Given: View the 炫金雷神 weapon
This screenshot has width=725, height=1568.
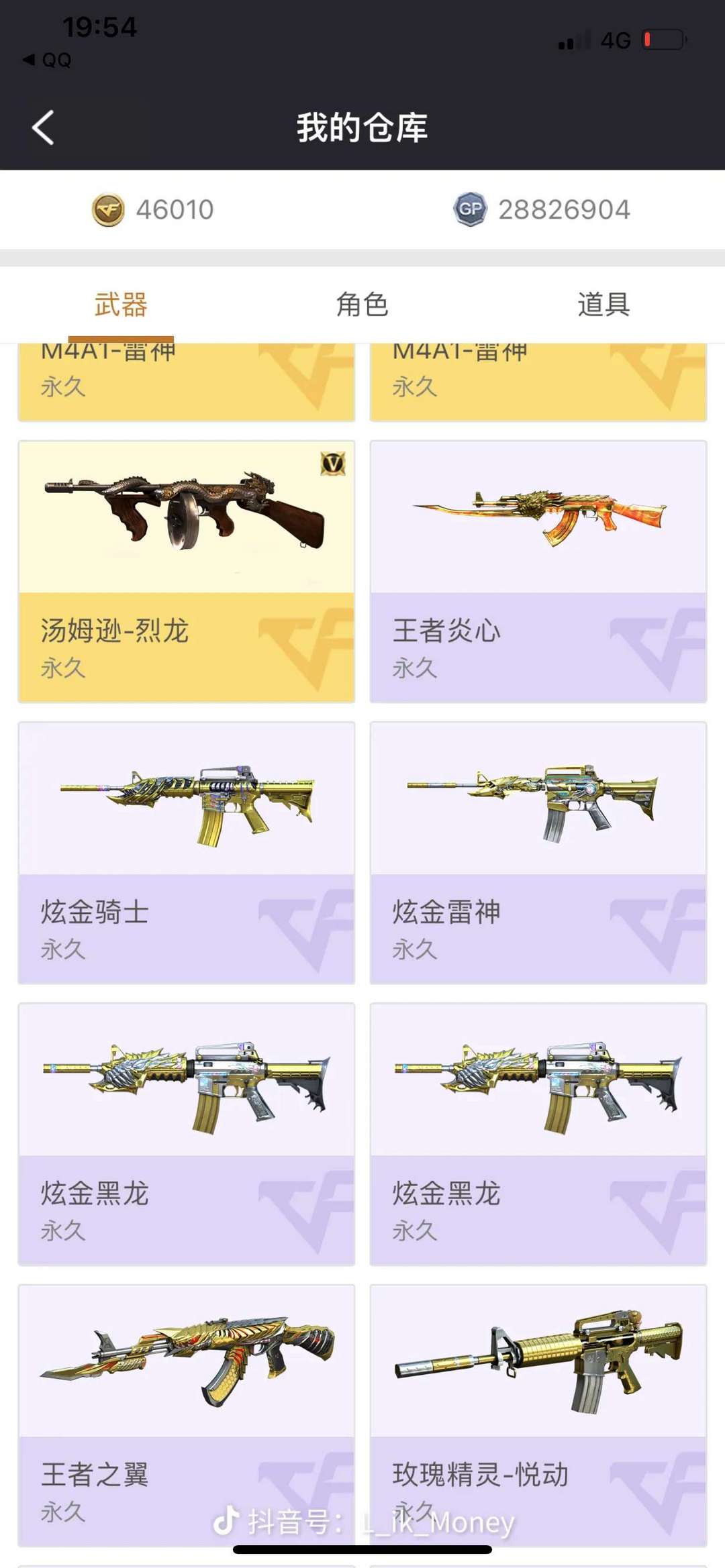Looking at the screenshot, I should point(538,852).
